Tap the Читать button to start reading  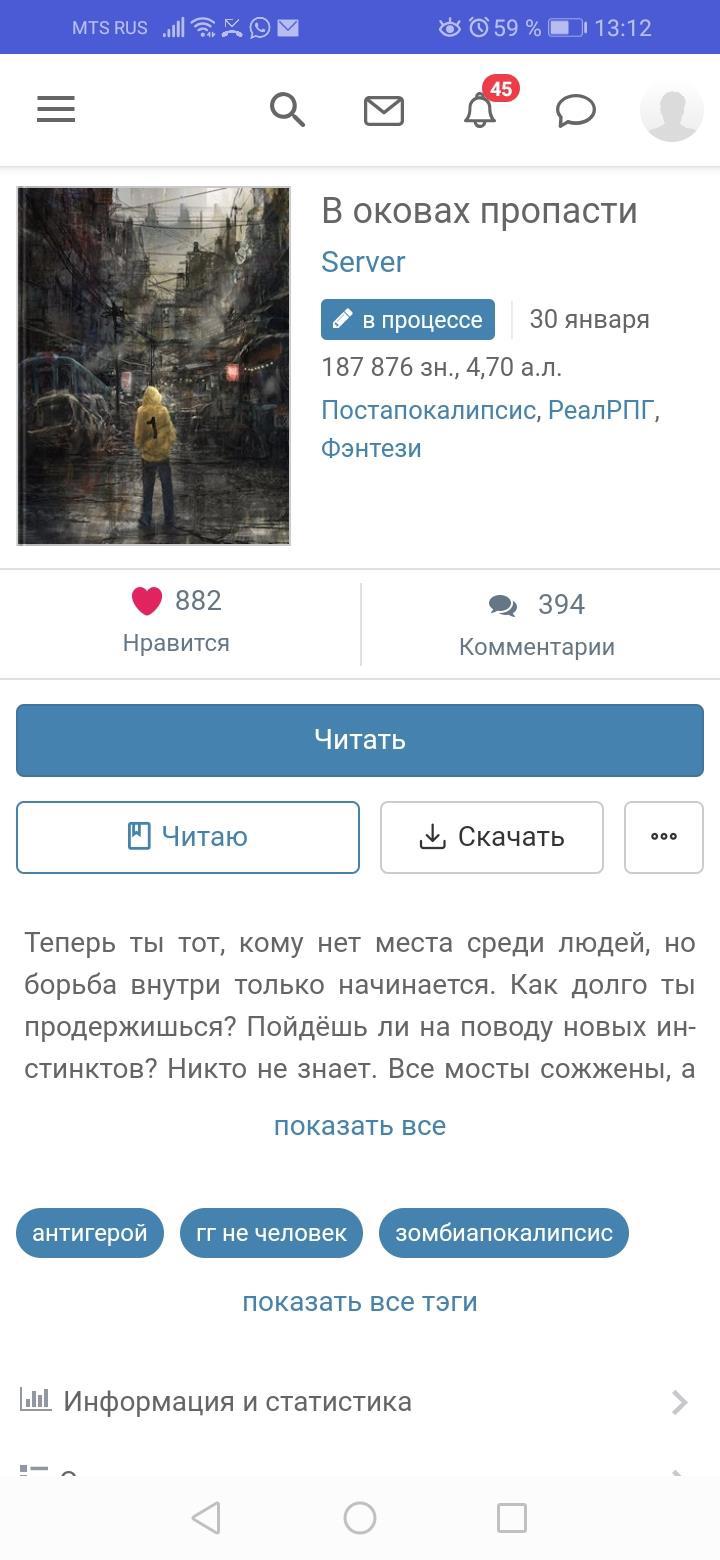[360, 740]
